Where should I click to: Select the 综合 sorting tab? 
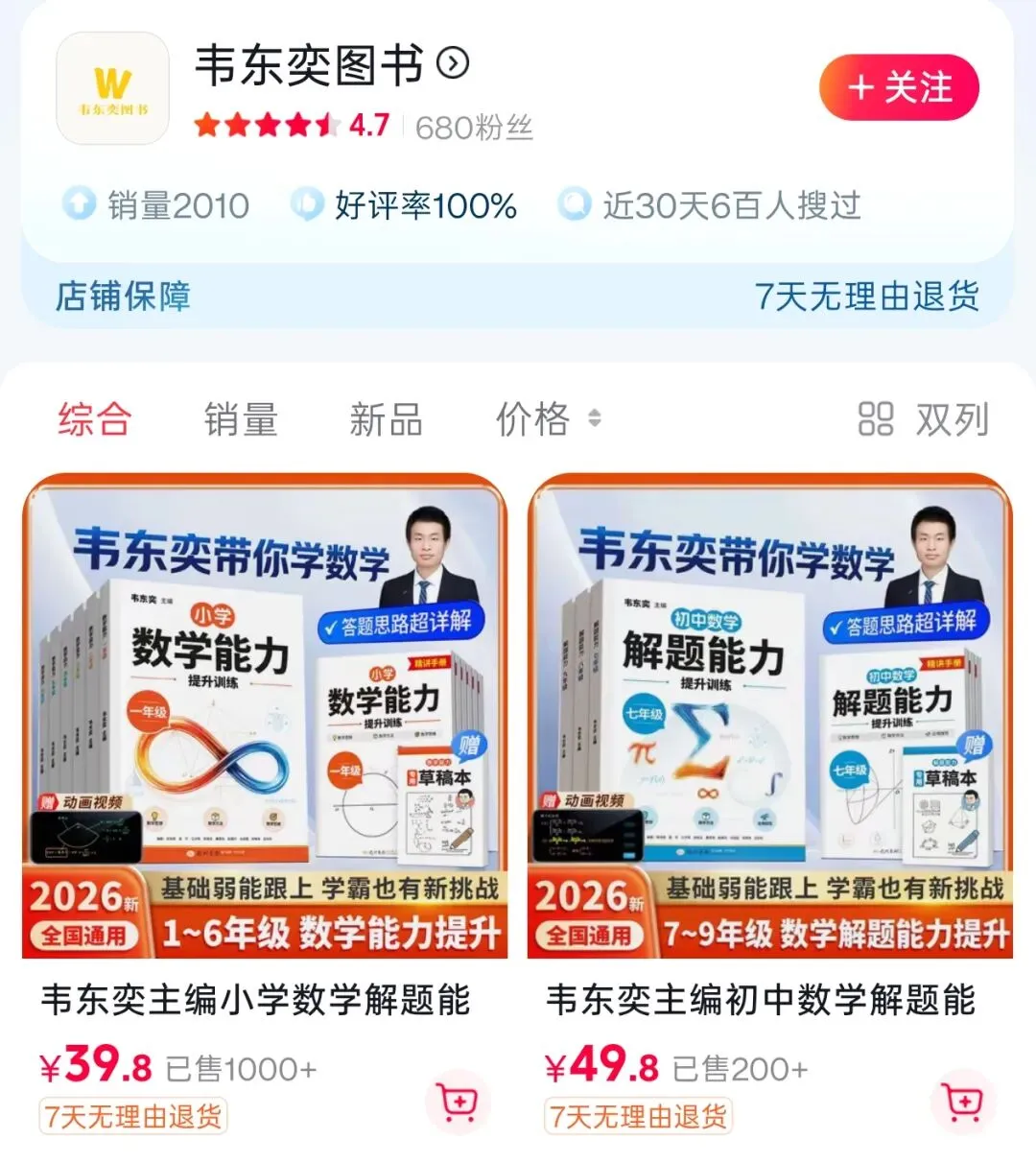tap(94, 419)
